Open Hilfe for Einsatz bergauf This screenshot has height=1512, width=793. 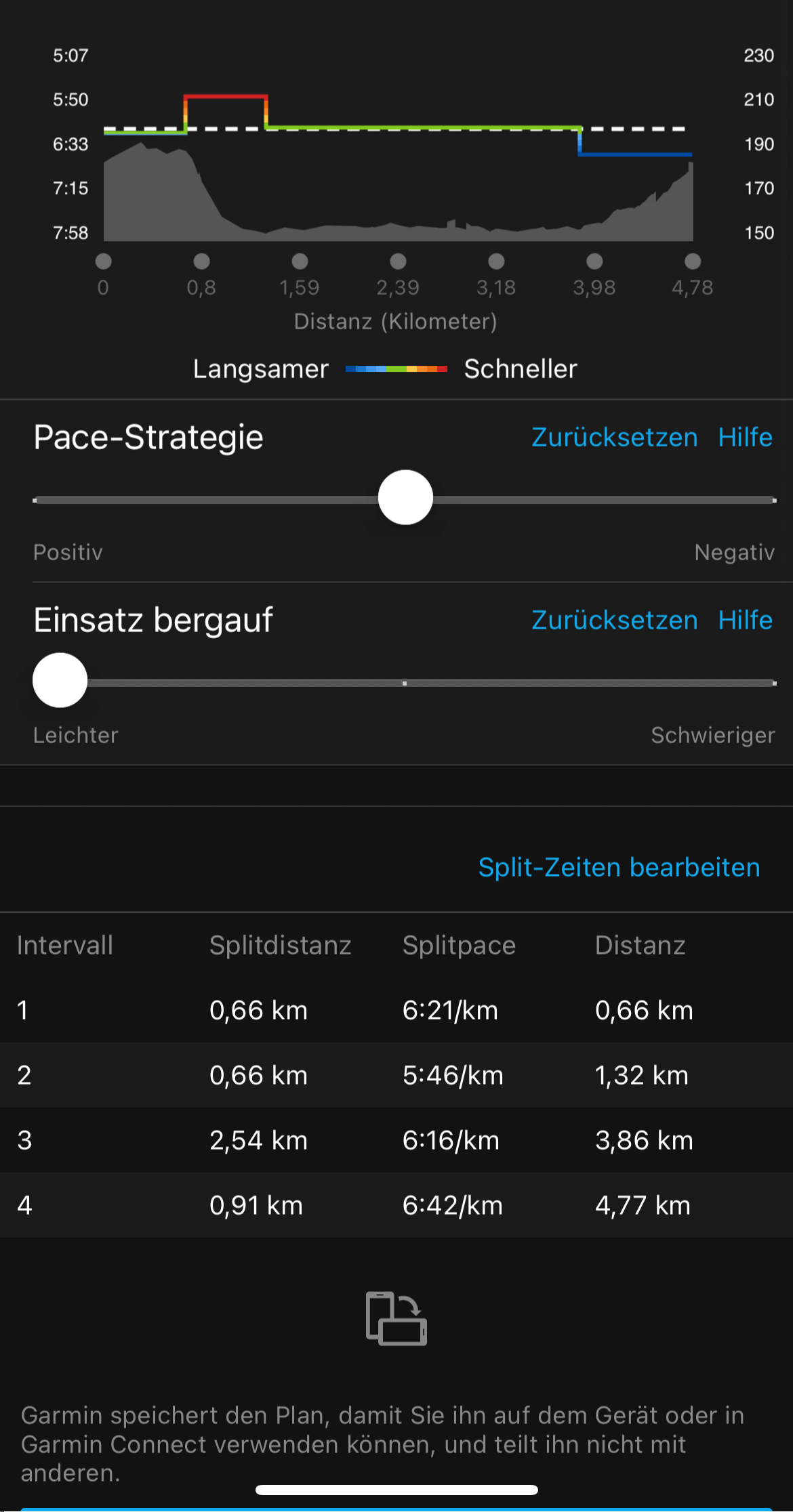click(745, 621)
